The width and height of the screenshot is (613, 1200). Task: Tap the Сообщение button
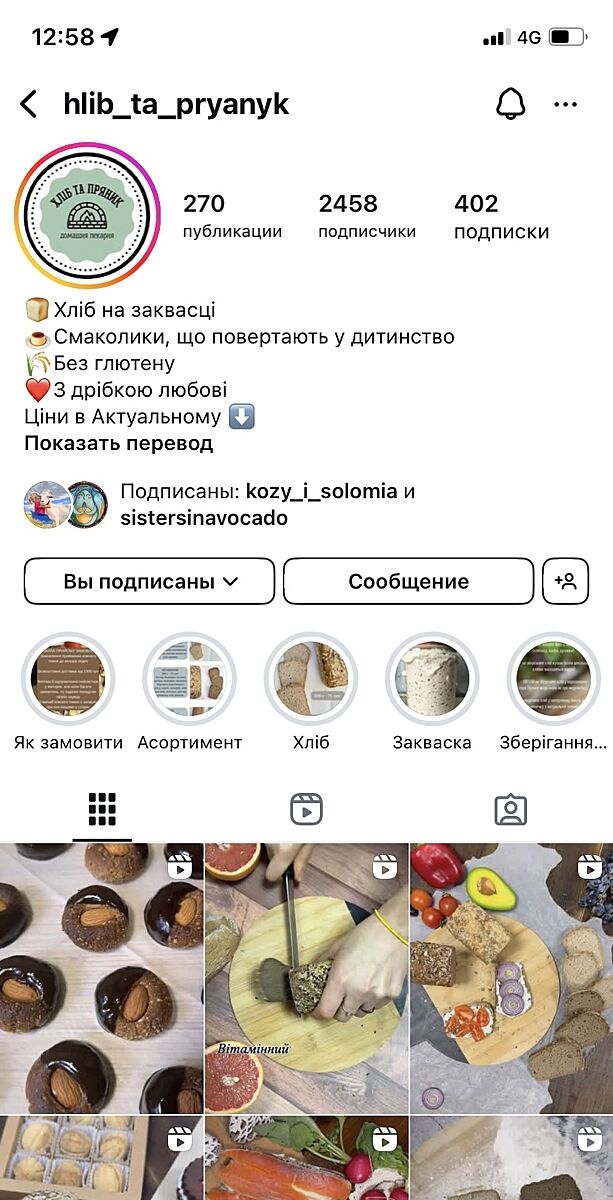408,581
